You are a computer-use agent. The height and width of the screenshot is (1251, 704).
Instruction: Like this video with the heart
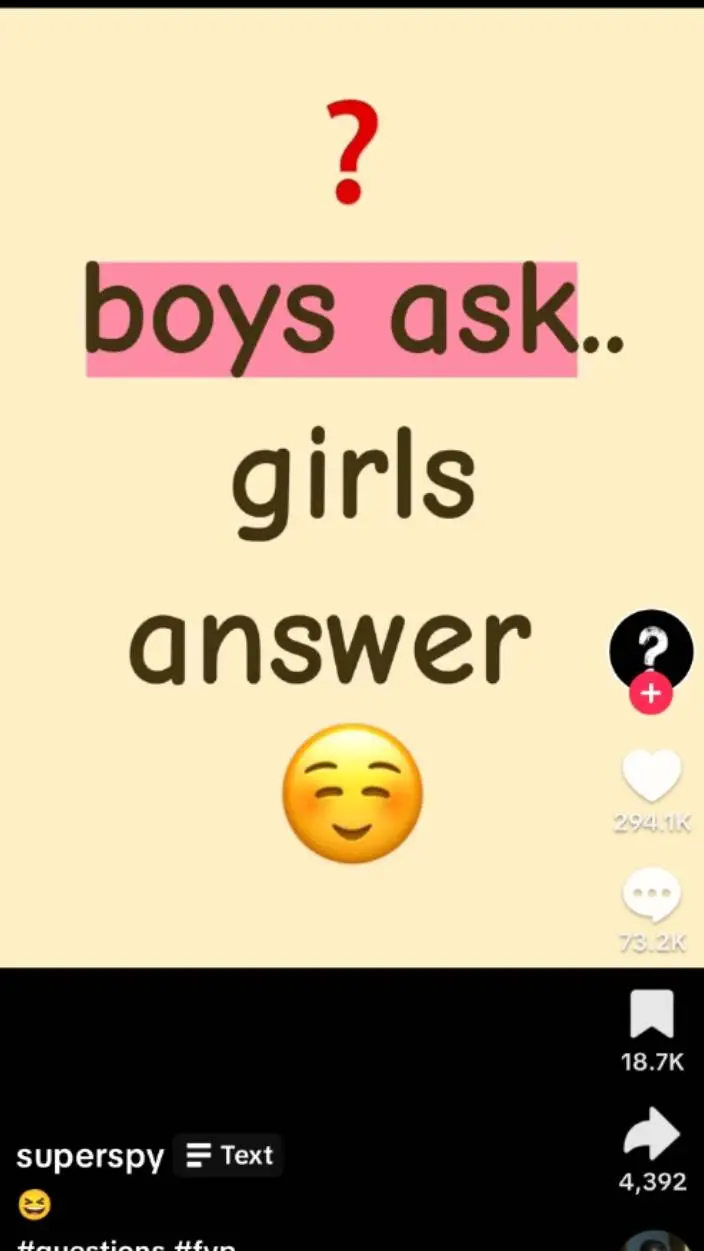652,777
